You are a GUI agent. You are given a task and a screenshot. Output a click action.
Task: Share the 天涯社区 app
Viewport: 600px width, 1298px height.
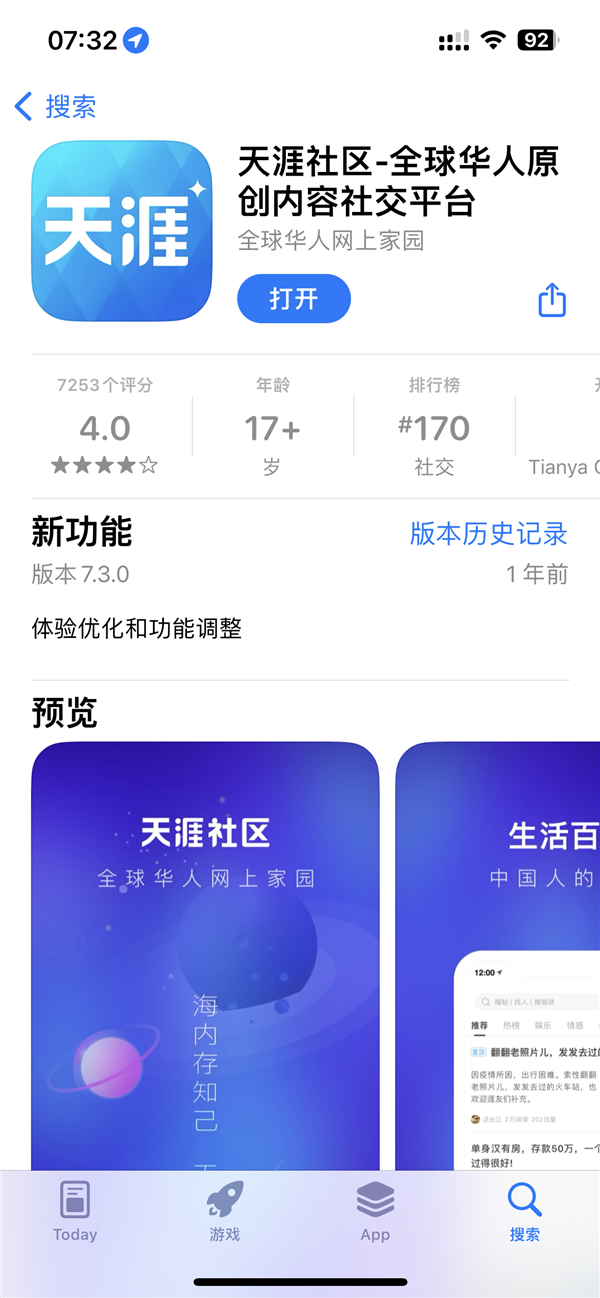tap(552, 299)
